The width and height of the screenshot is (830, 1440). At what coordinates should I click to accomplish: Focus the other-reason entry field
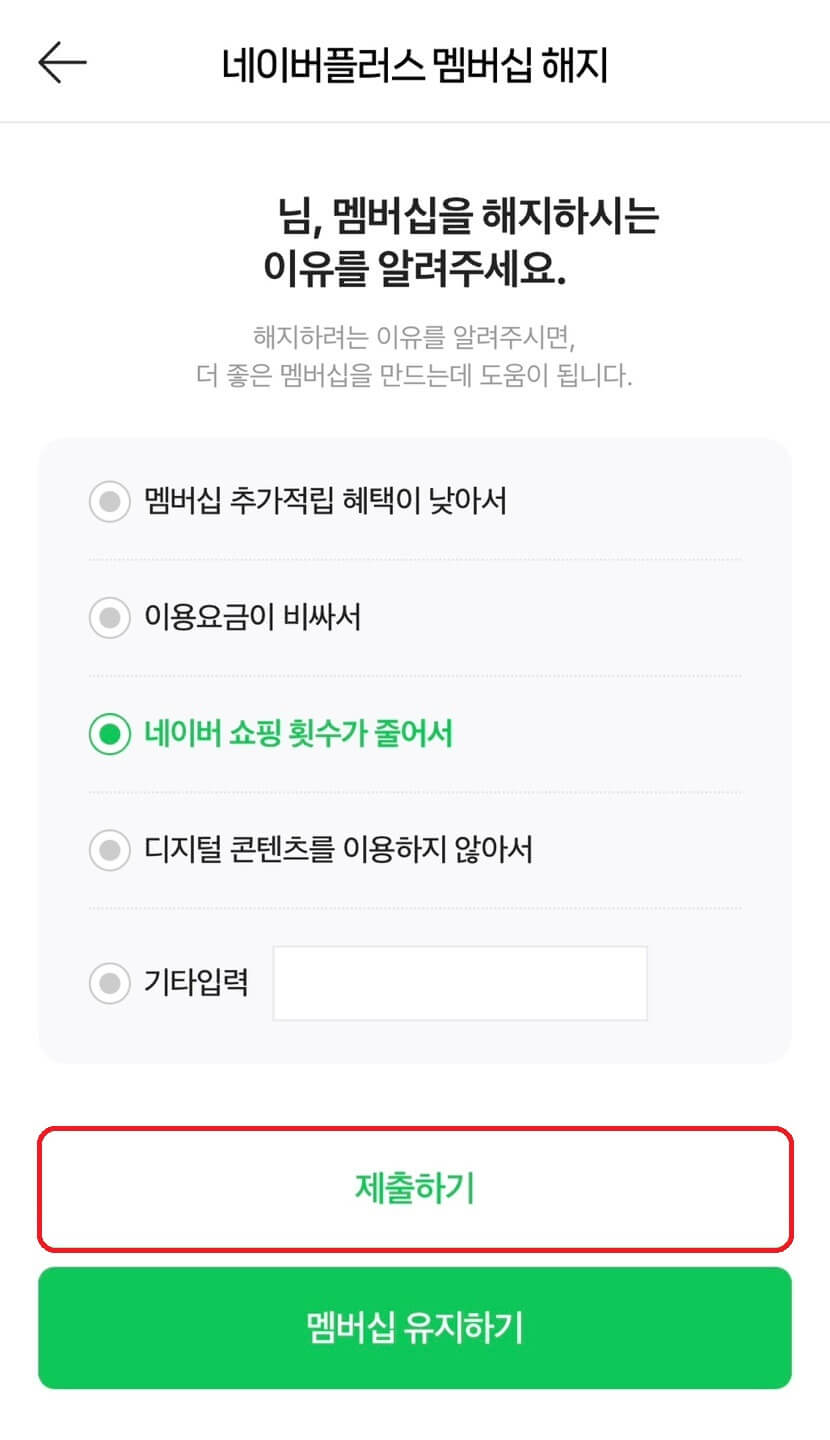coord(459,983)
